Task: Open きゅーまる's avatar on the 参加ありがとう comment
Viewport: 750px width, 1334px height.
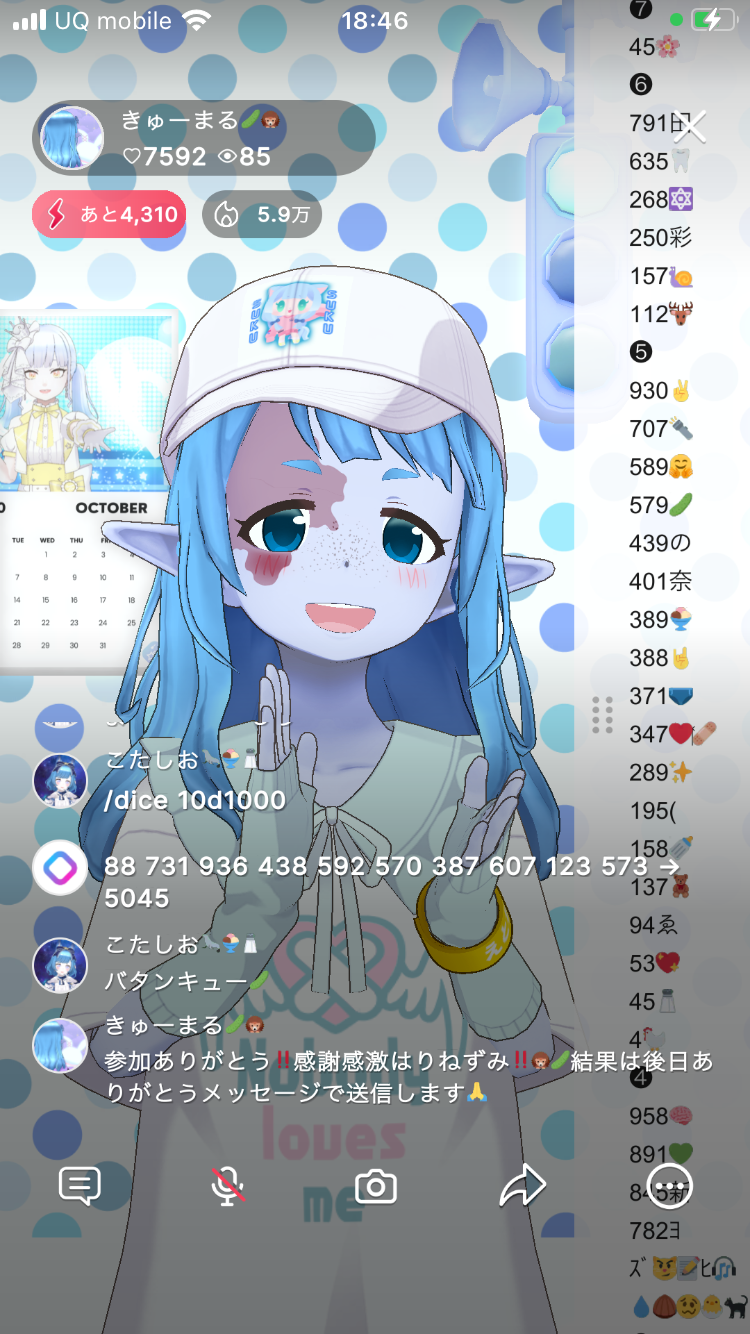Action: (60, 1046)
